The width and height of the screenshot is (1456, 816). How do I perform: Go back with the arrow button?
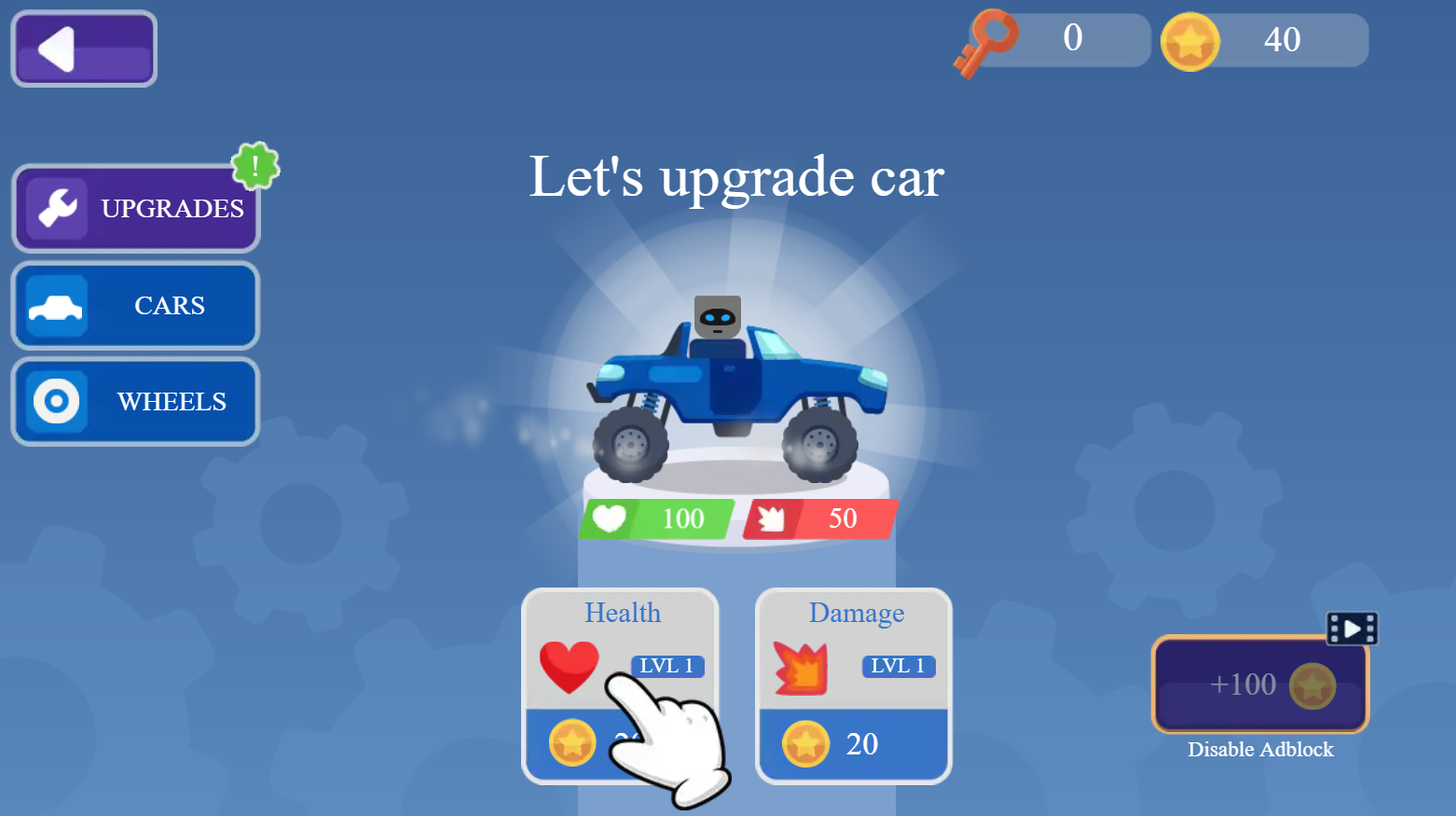(83, 49)
